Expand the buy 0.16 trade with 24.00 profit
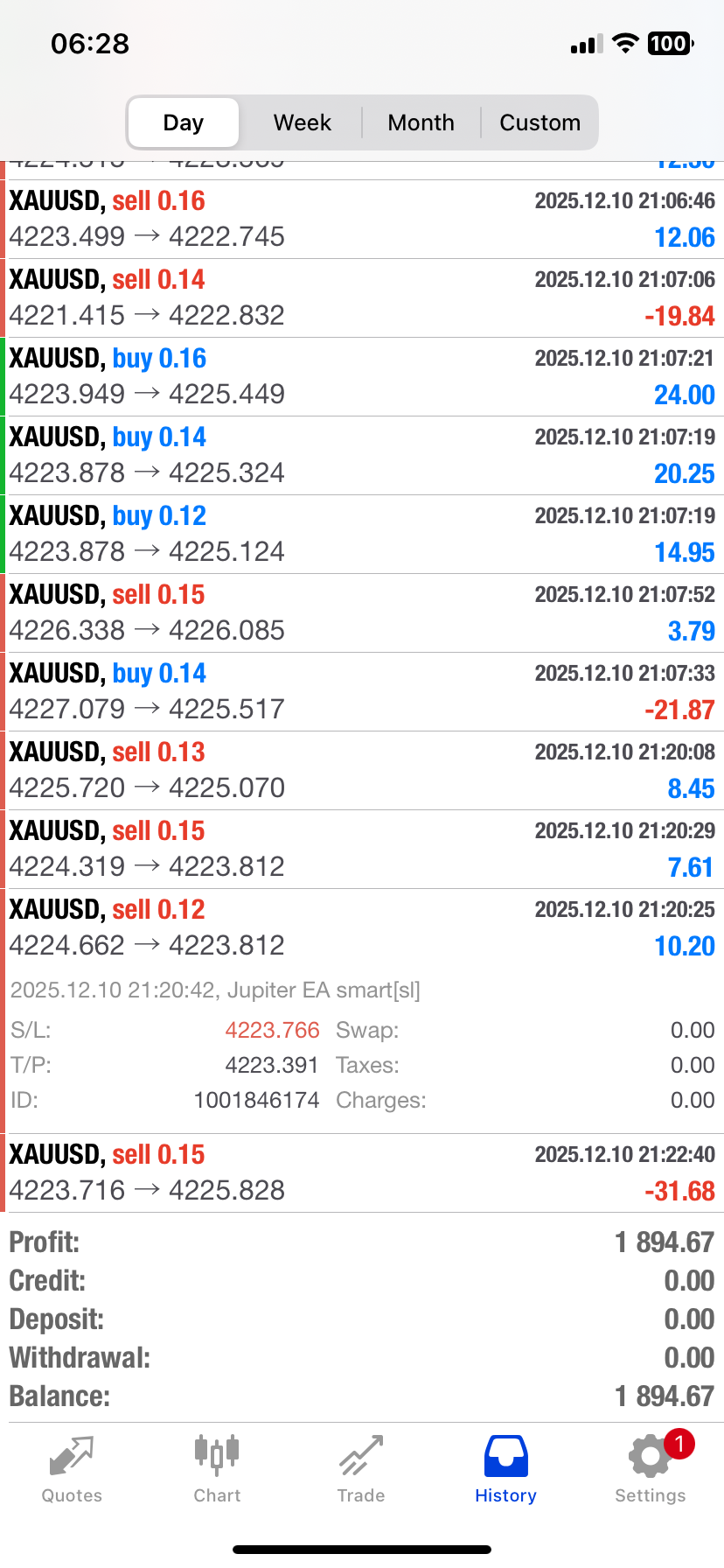 (x=362, y=376)
